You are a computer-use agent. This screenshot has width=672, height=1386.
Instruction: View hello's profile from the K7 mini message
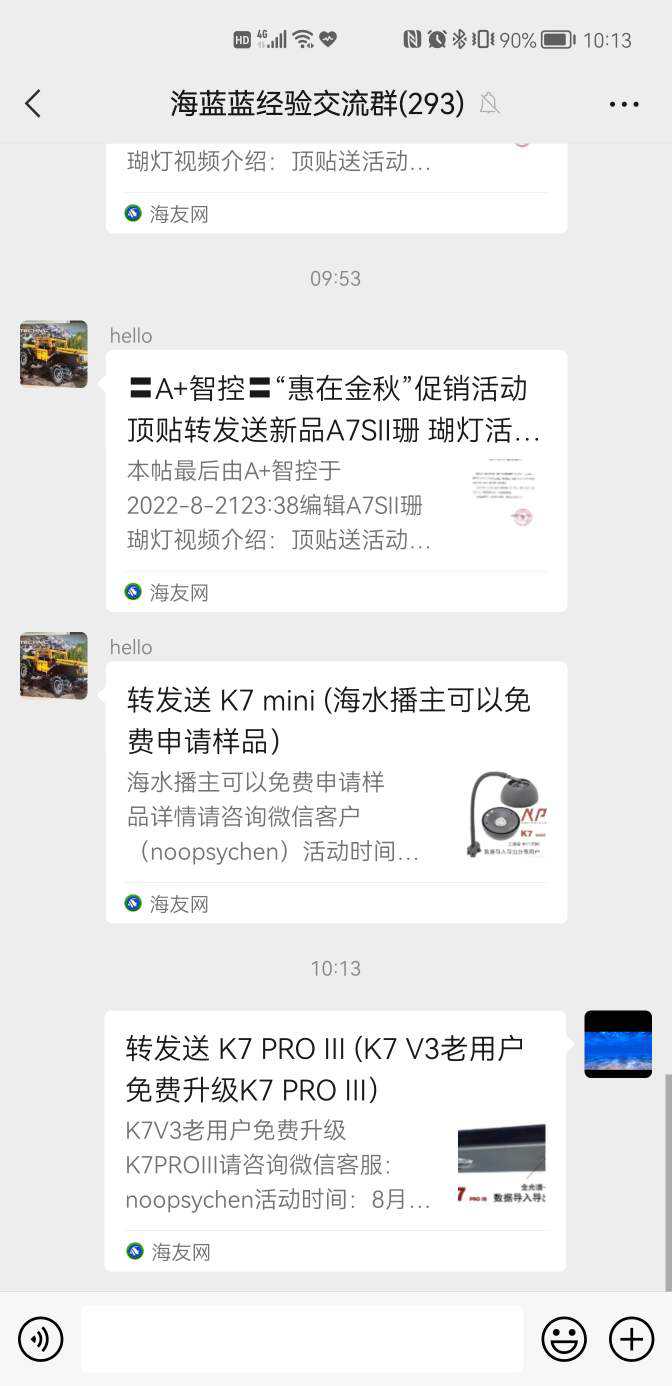coord(54,665)
